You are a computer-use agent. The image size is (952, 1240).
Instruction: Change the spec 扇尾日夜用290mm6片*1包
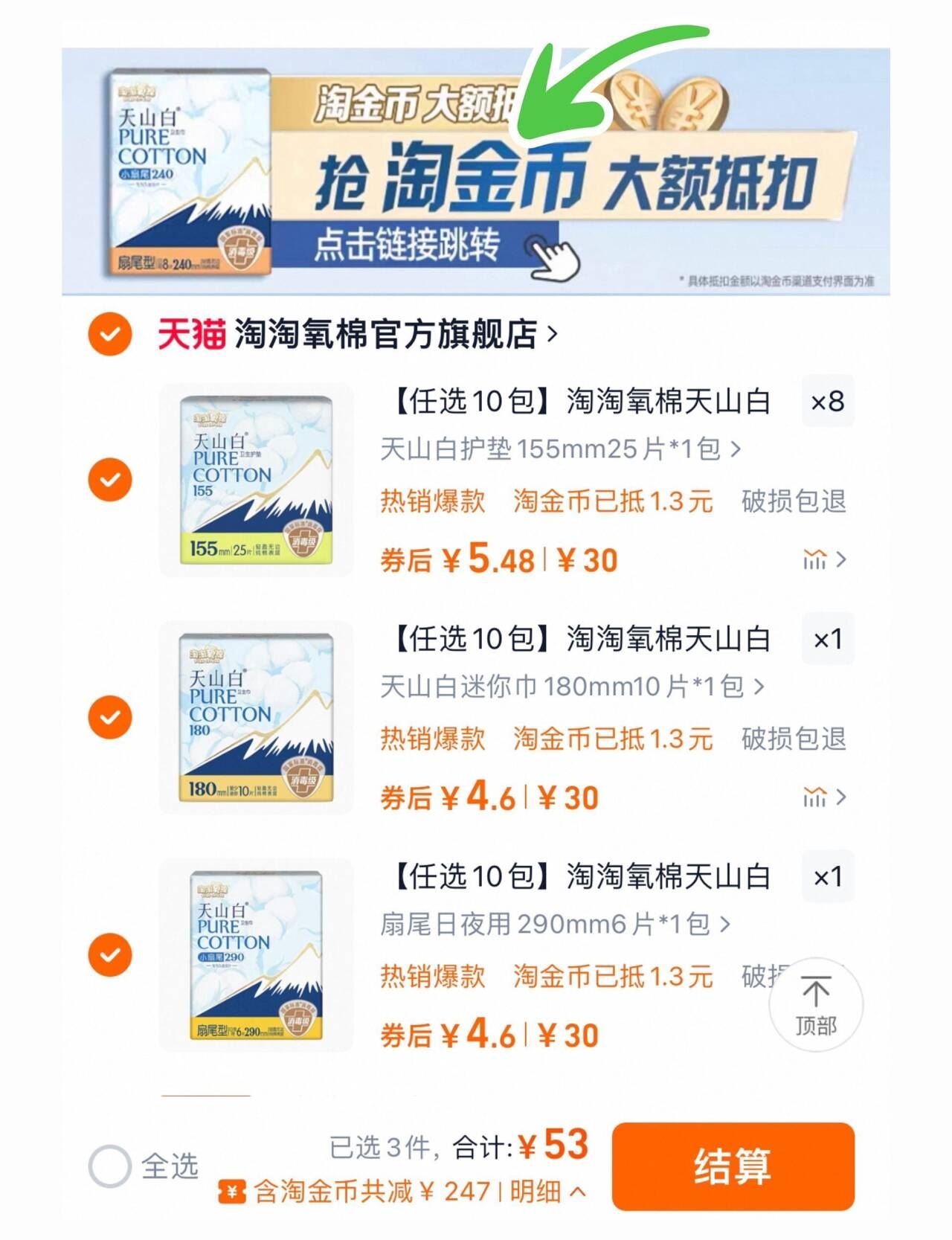(x=555, y=924)
